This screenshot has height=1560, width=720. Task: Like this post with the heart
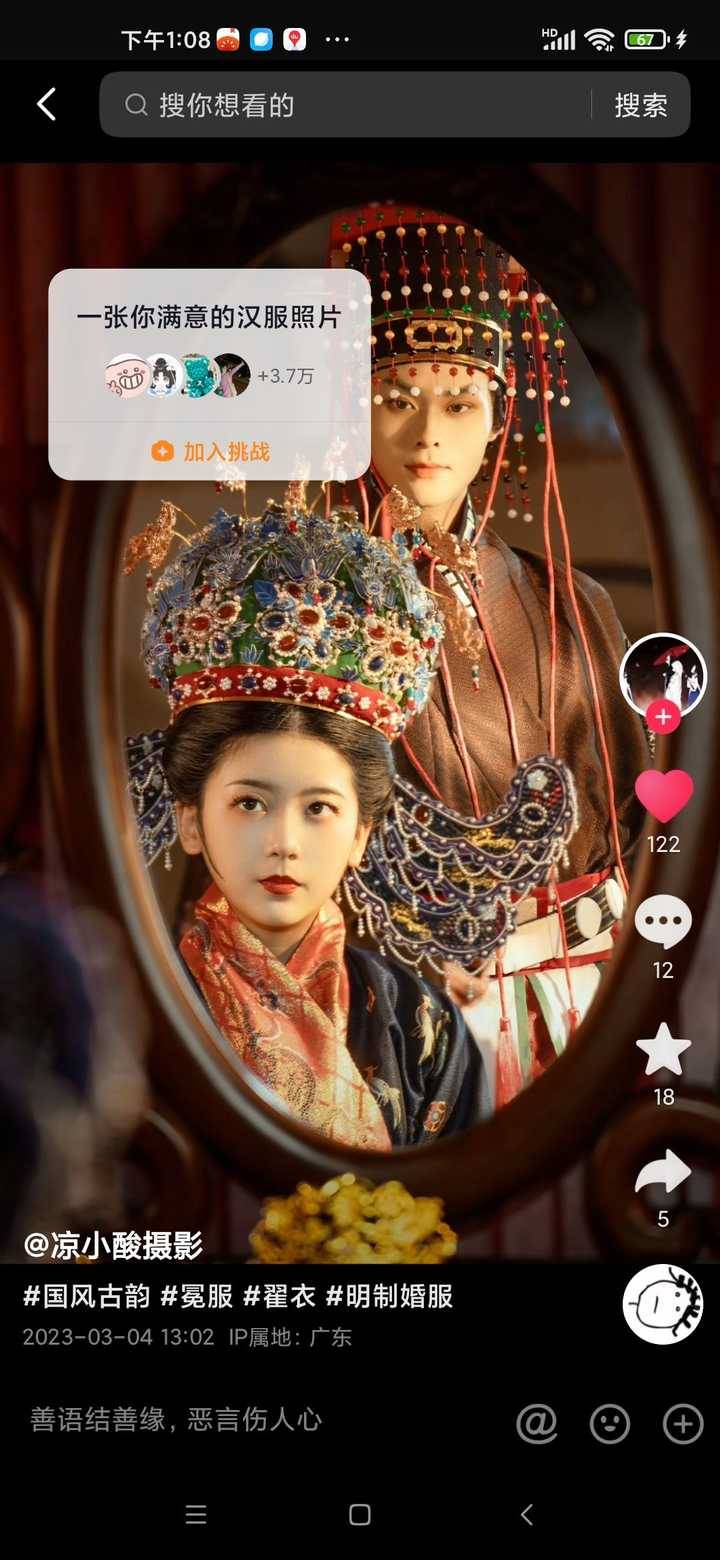point(663,797)
